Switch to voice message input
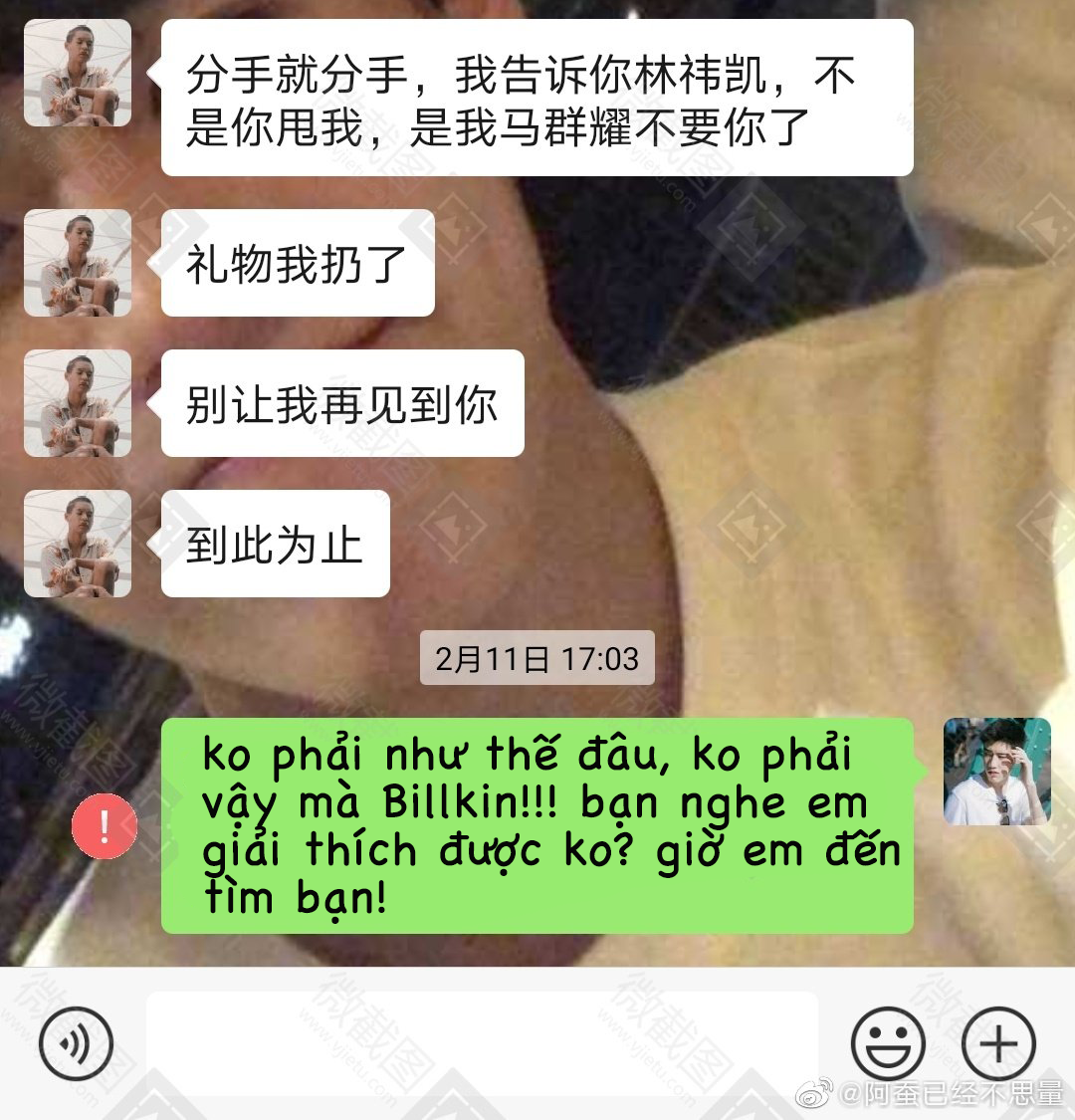This screenshot has width=1075, height=1120. click(76, 1043)
